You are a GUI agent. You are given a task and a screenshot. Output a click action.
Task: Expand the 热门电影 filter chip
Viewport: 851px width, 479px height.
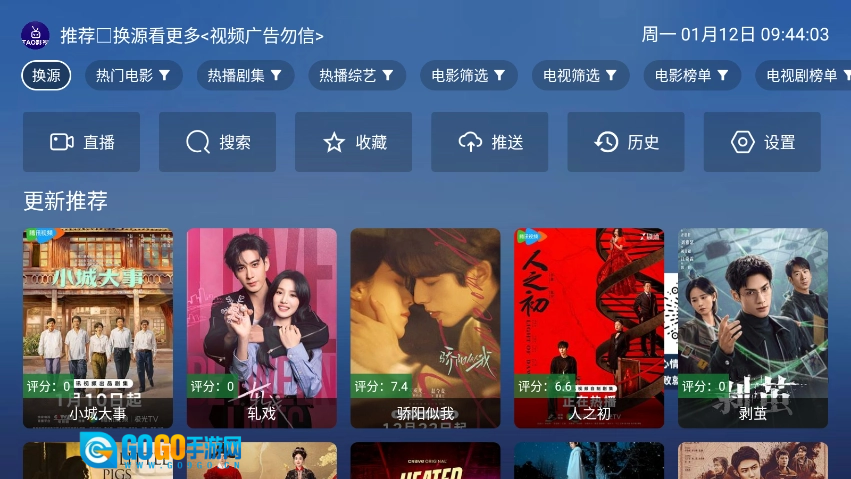pyautogui.click(x=133, y=75)
